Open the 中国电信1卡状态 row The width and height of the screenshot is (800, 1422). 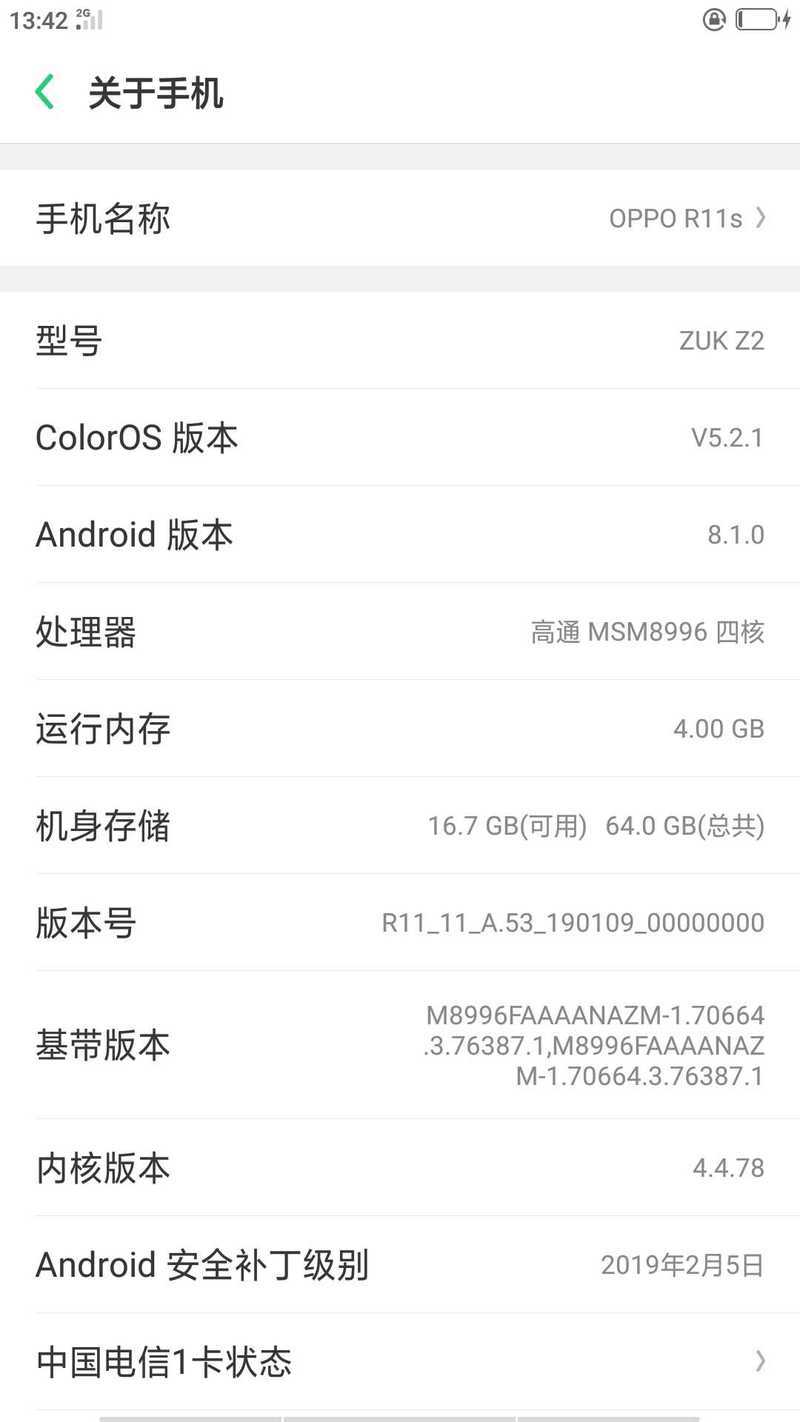pyautogui.click(x=400, y=1361)
